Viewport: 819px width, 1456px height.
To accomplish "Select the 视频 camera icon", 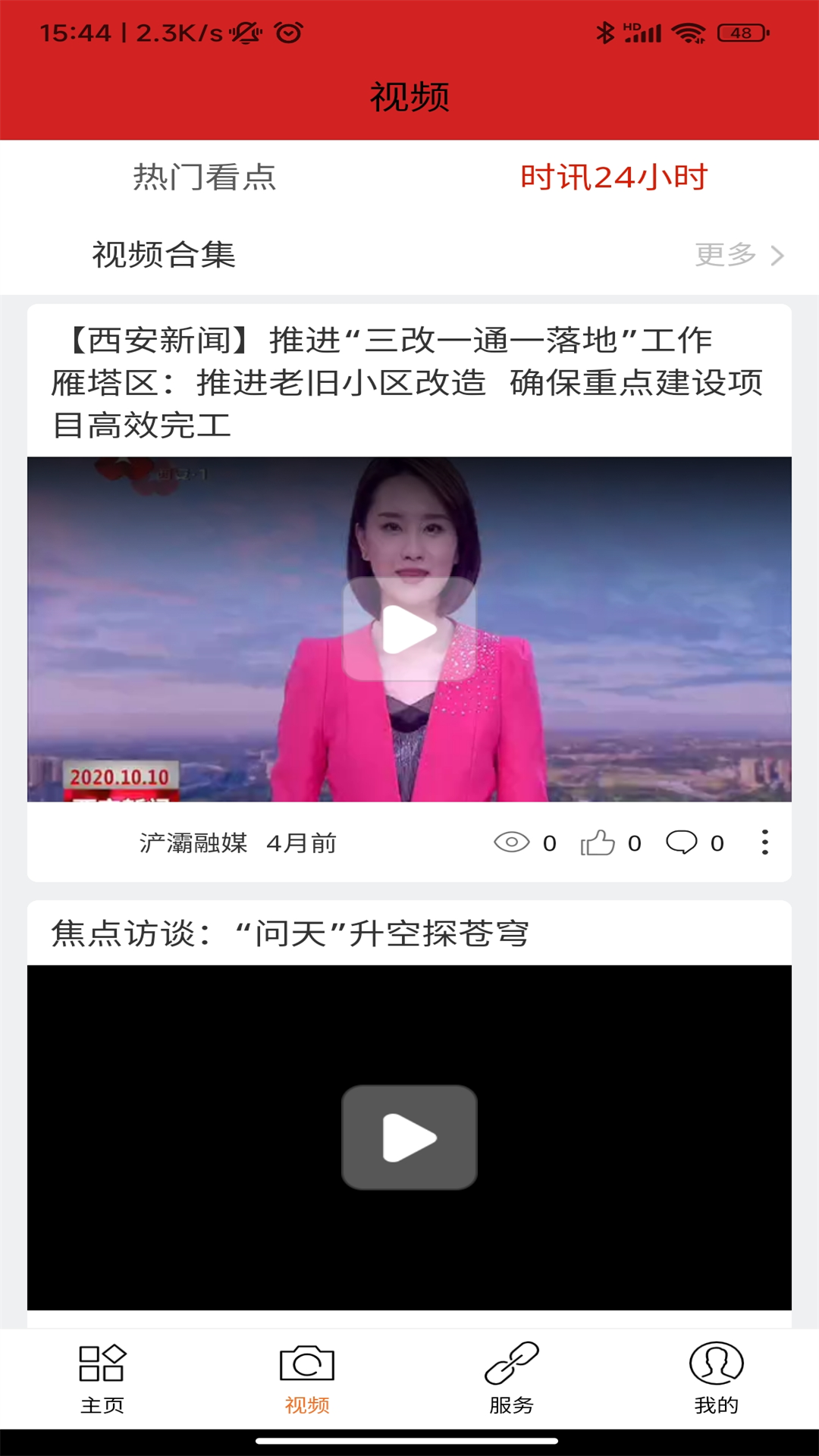I will point(307,1374).
